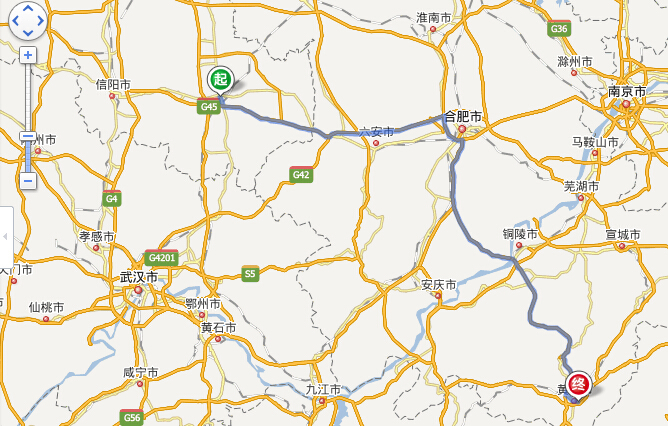Pan the map upward with the up arrow
Screen dimensions: 668x426
tap(28, 9)
